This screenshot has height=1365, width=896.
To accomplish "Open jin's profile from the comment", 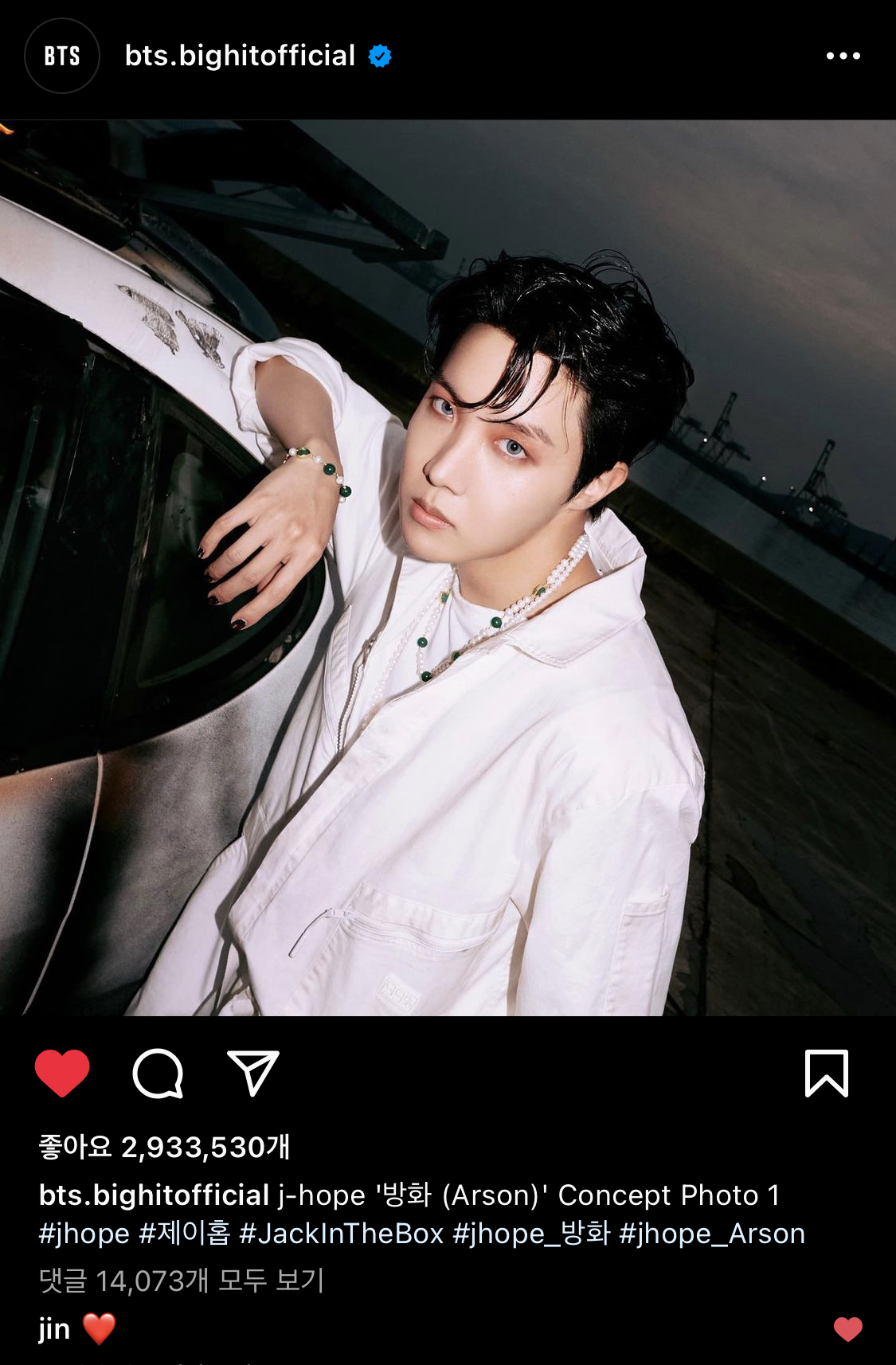I will 54,1328.
